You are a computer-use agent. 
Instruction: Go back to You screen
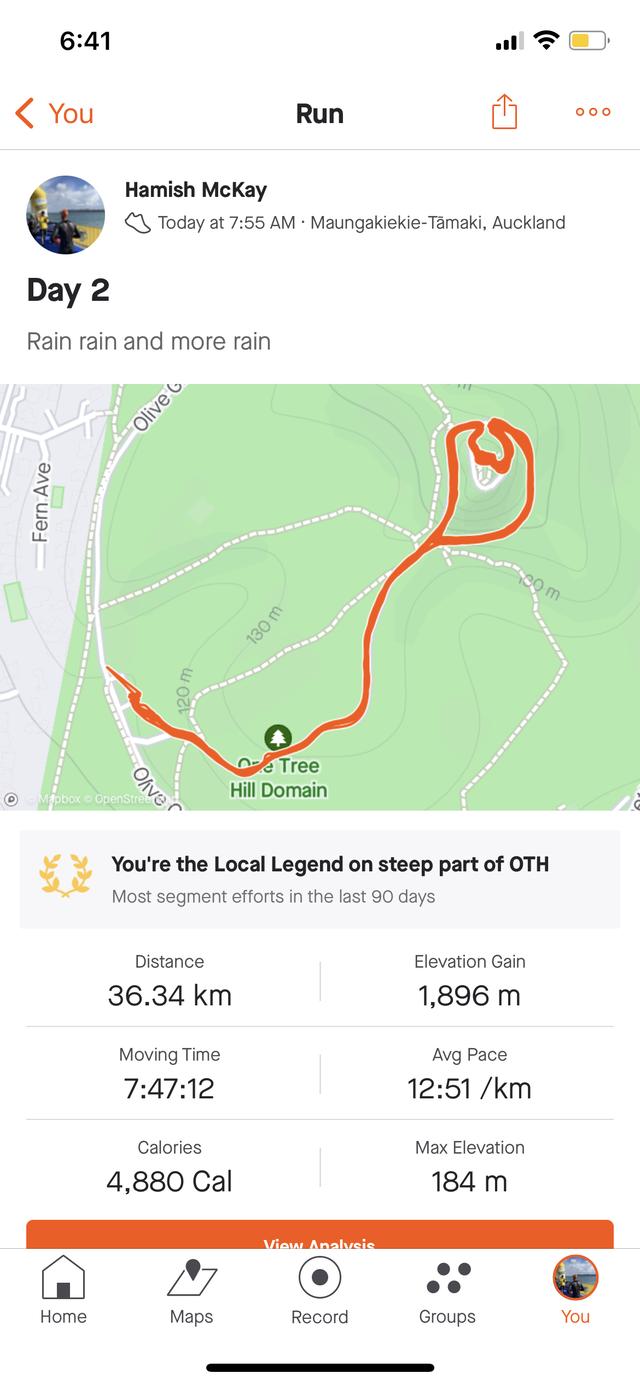[55, 113]
